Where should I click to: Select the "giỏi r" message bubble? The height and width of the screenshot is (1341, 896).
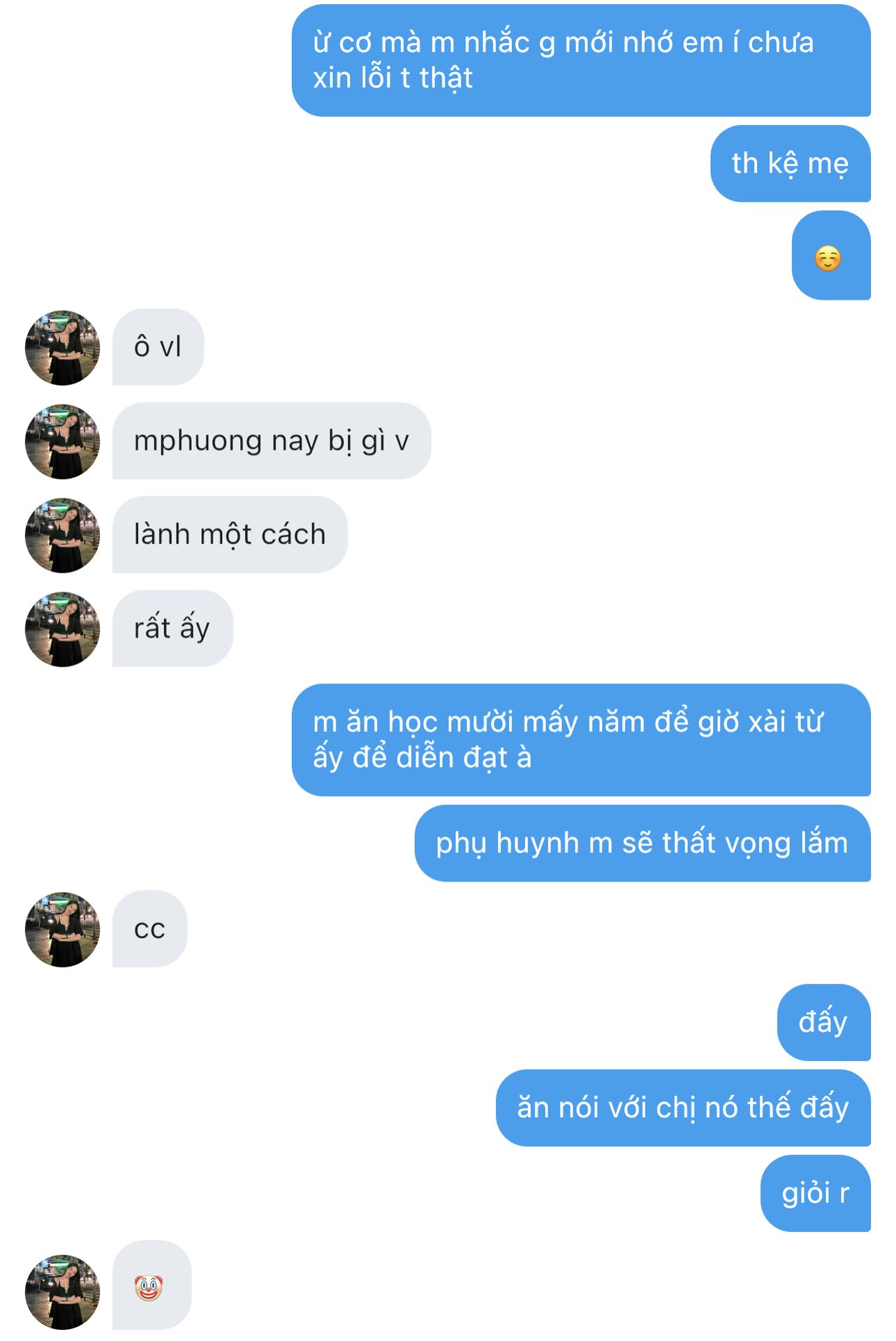[x=815, y=1193]
